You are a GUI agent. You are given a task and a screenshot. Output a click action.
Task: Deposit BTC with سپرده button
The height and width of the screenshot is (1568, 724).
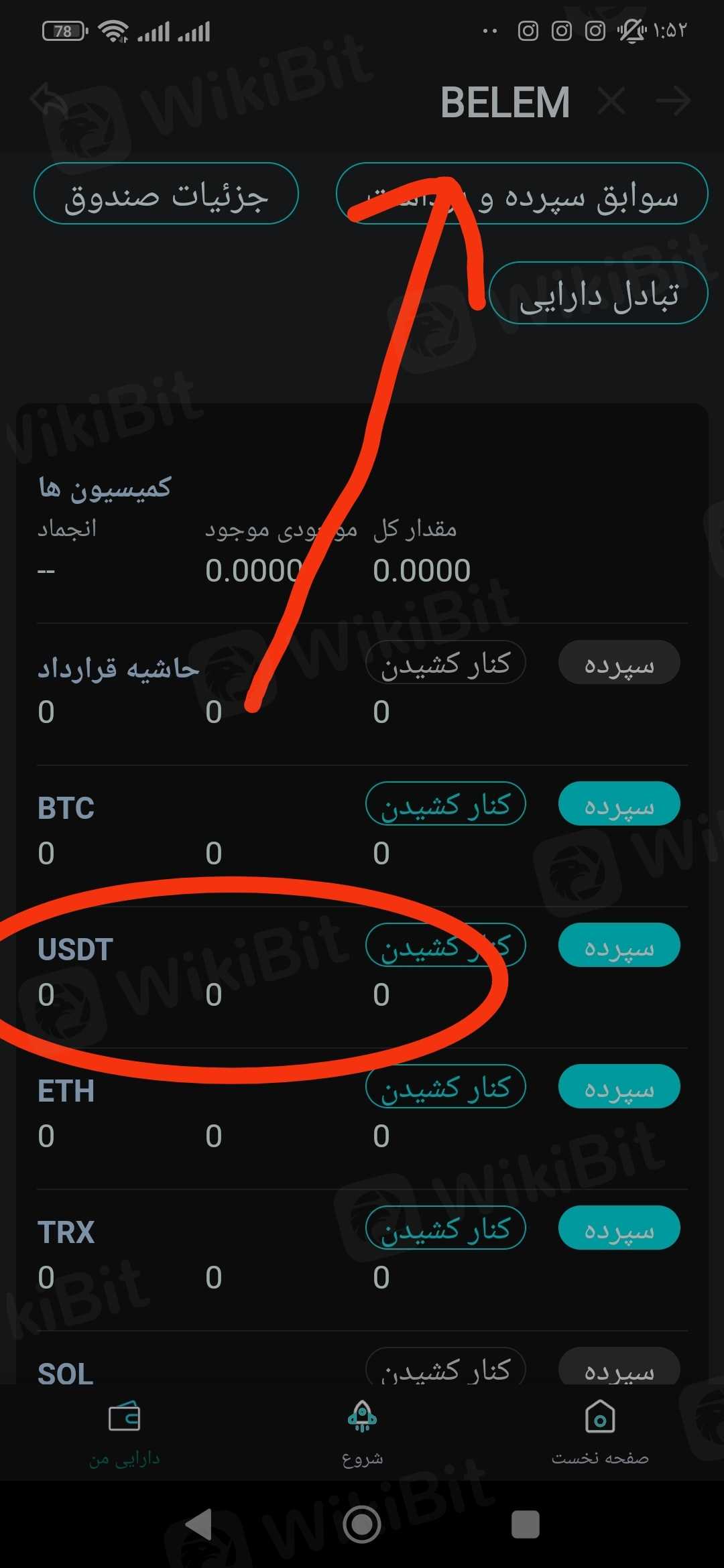coord(619,804)
